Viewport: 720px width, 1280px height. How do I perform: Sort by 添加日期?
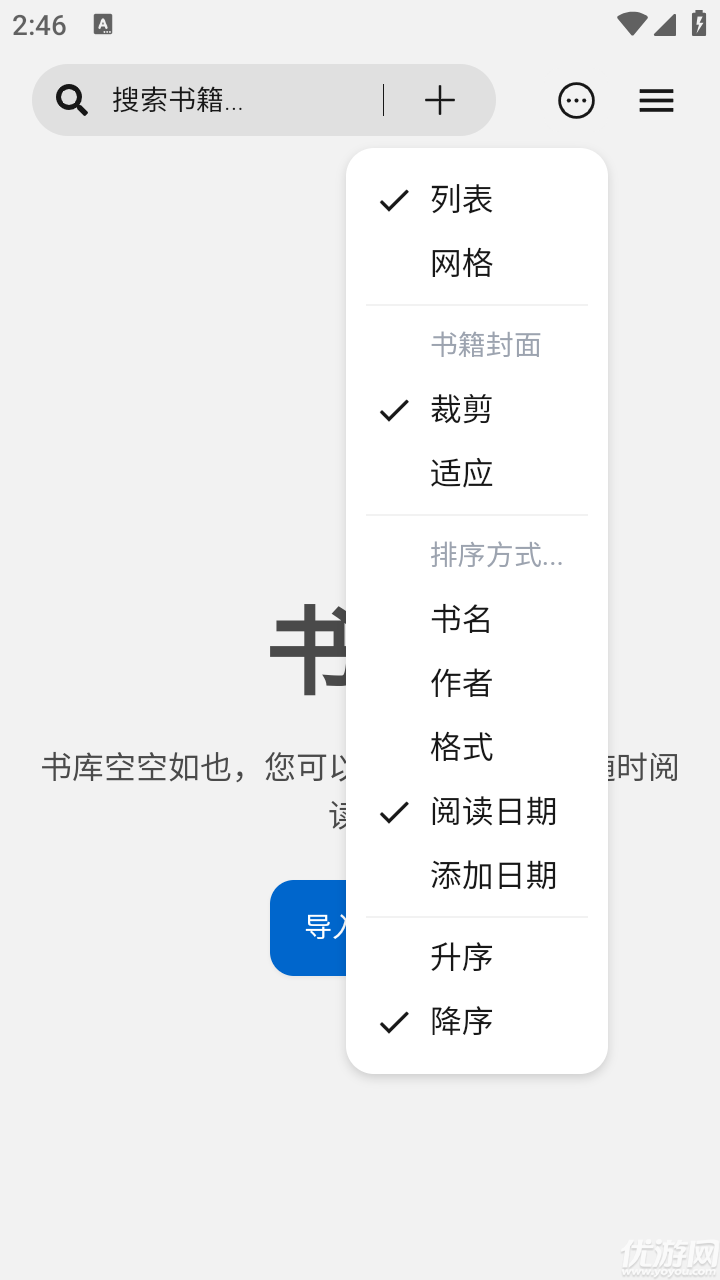coord(493,876)
